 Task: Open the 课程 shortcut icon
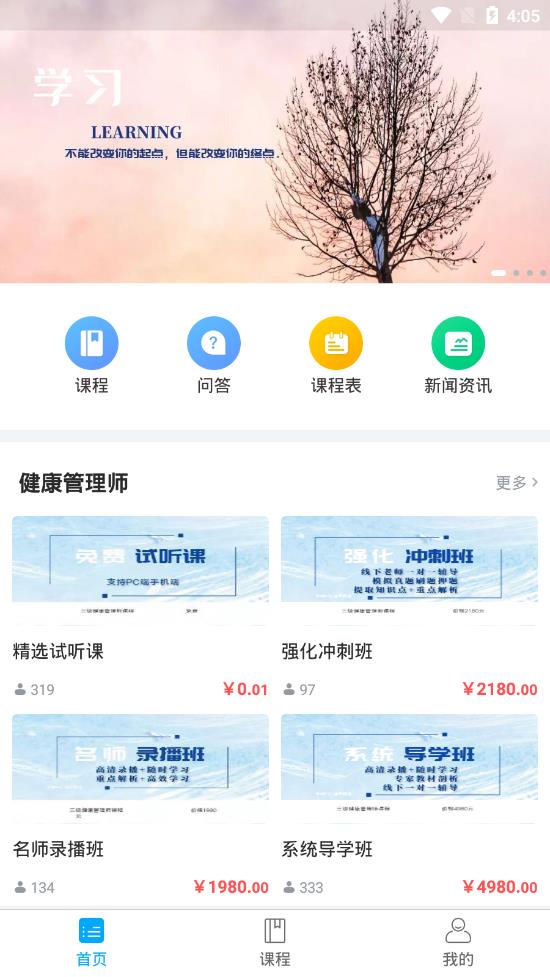click(x=92, y=343)
